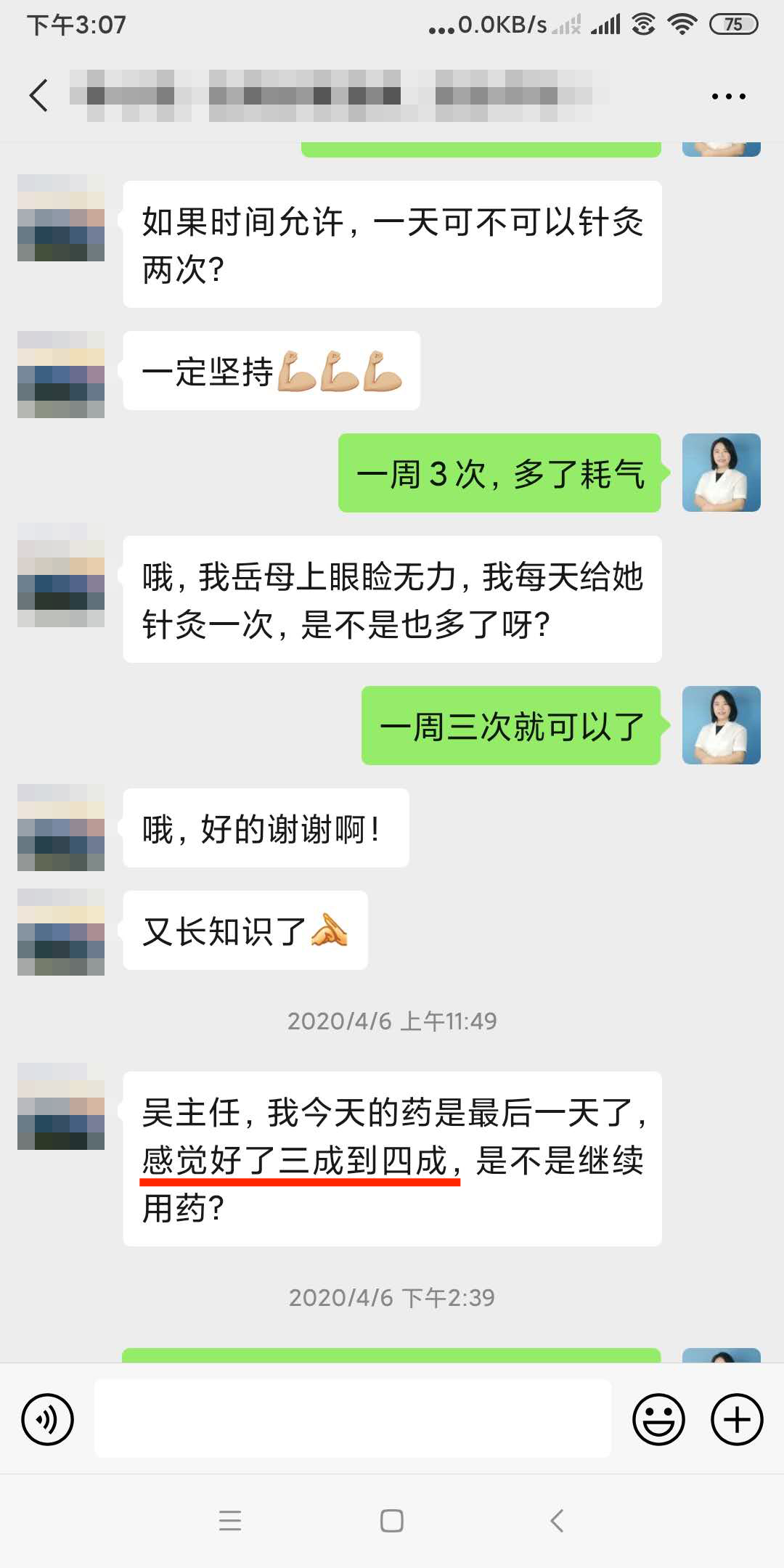Open the plus attachment menu

736,1419
